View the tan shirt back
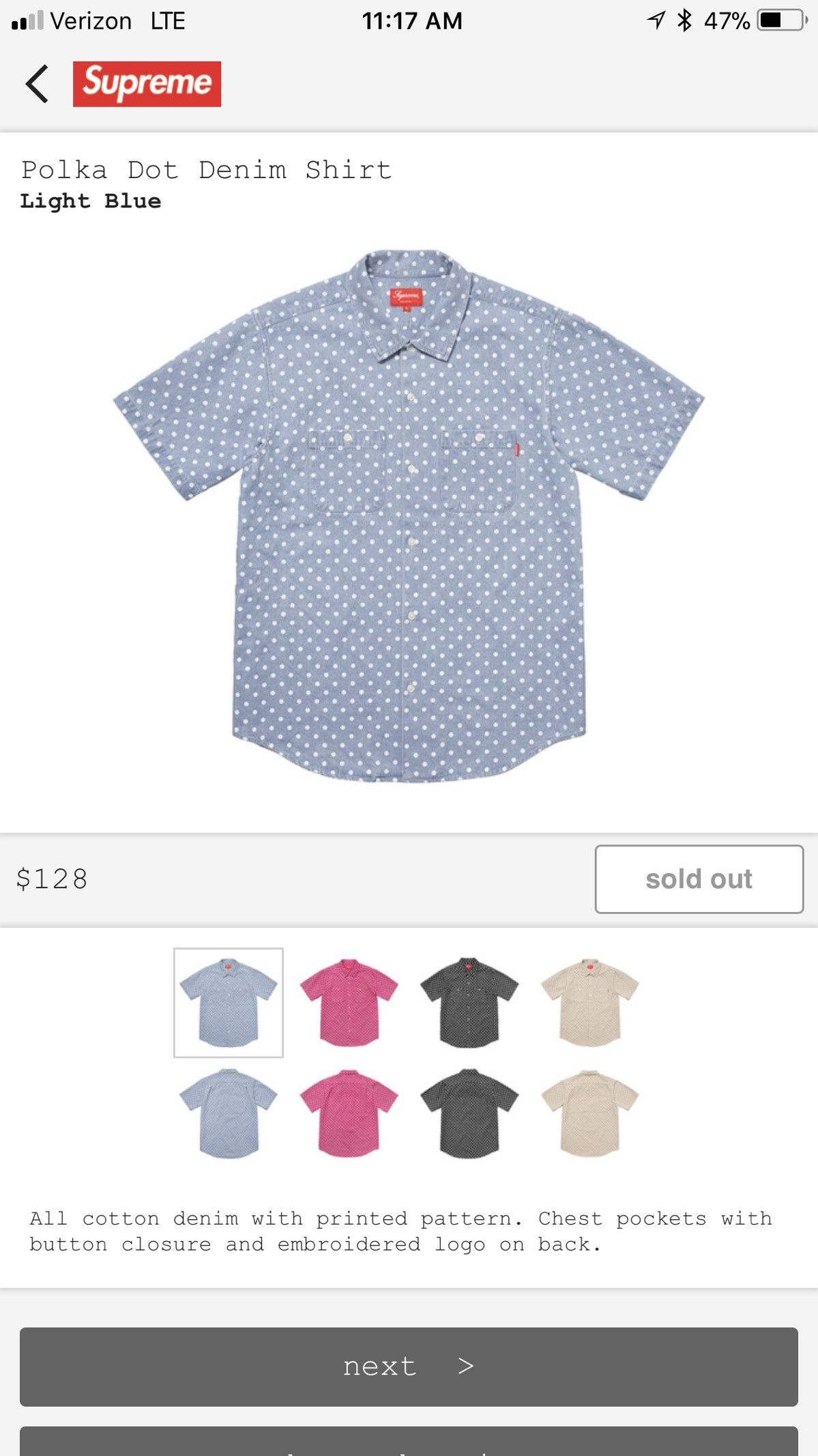The width and height of the screenshot is (818, 1456). click(589, 1113)
